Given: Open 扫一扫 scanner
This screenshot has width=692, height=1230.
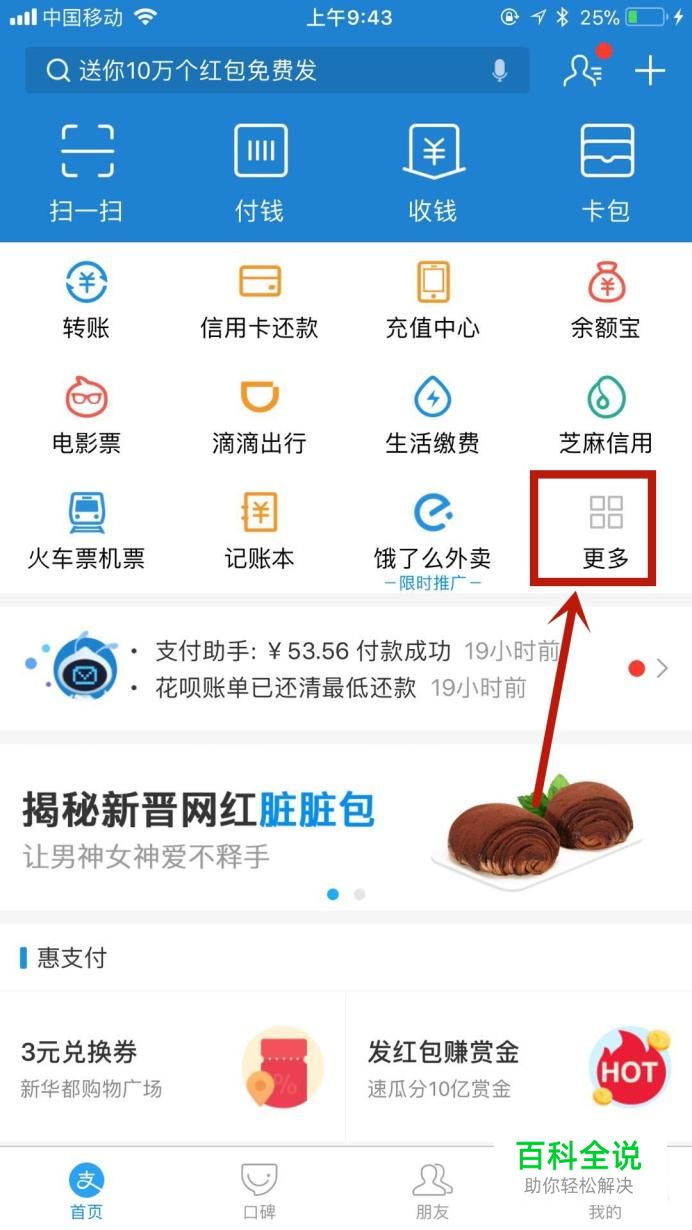Looking at the screenshot, I should [x=86, y=172].
